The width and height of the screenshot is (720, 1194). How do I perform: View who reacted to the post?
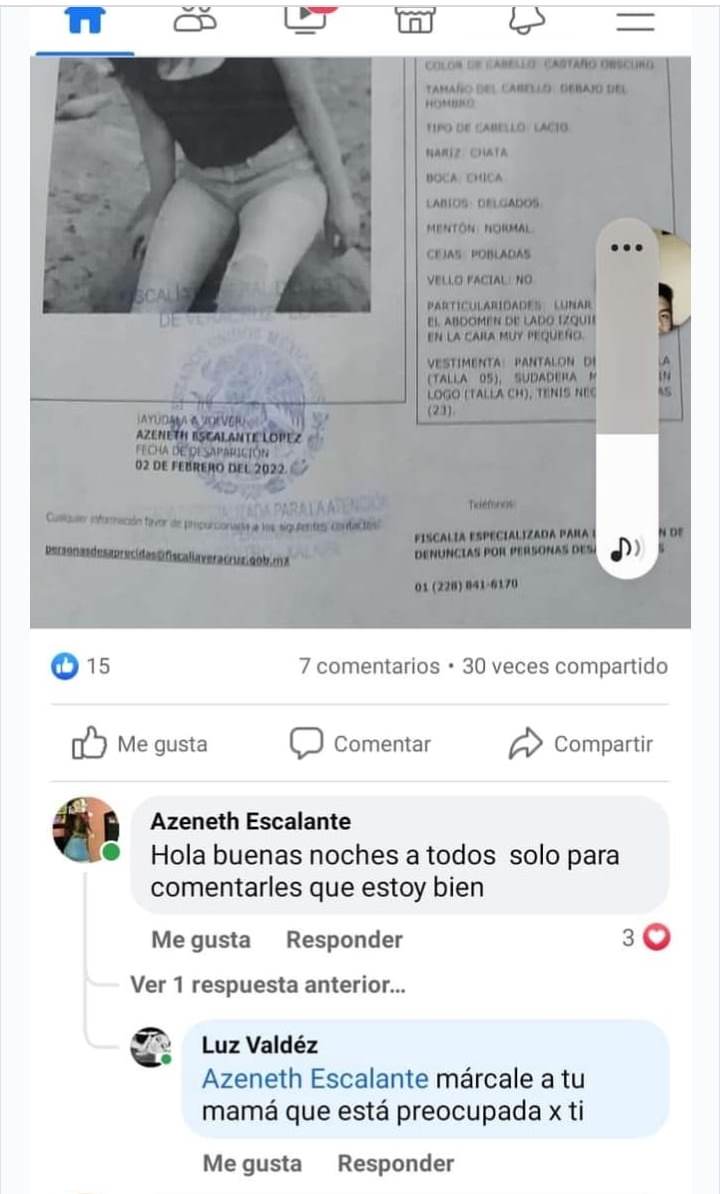pyautogui.click(x=80, y=666)
